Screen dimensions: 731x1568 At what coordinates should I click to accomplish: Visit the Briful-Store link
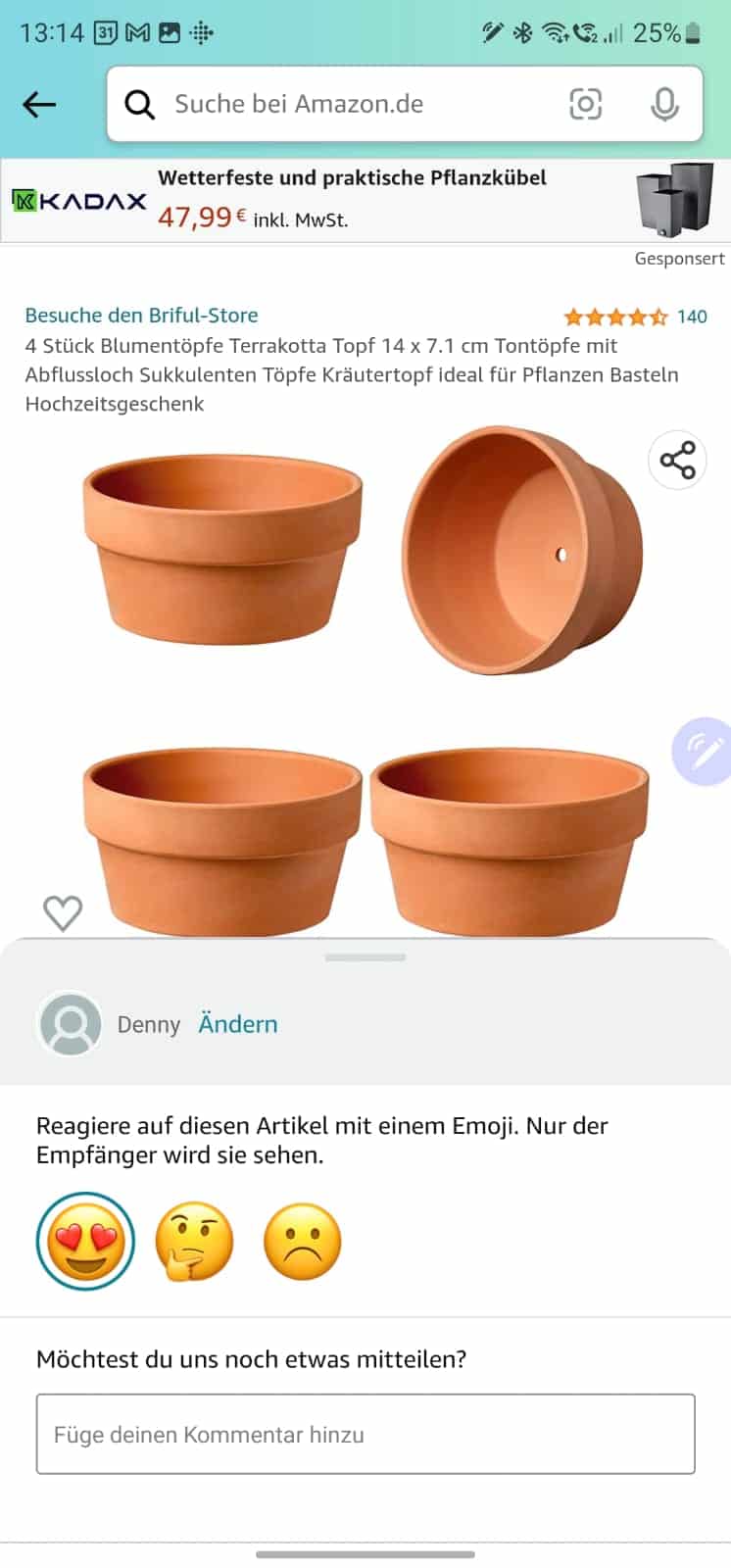[141, 316]
